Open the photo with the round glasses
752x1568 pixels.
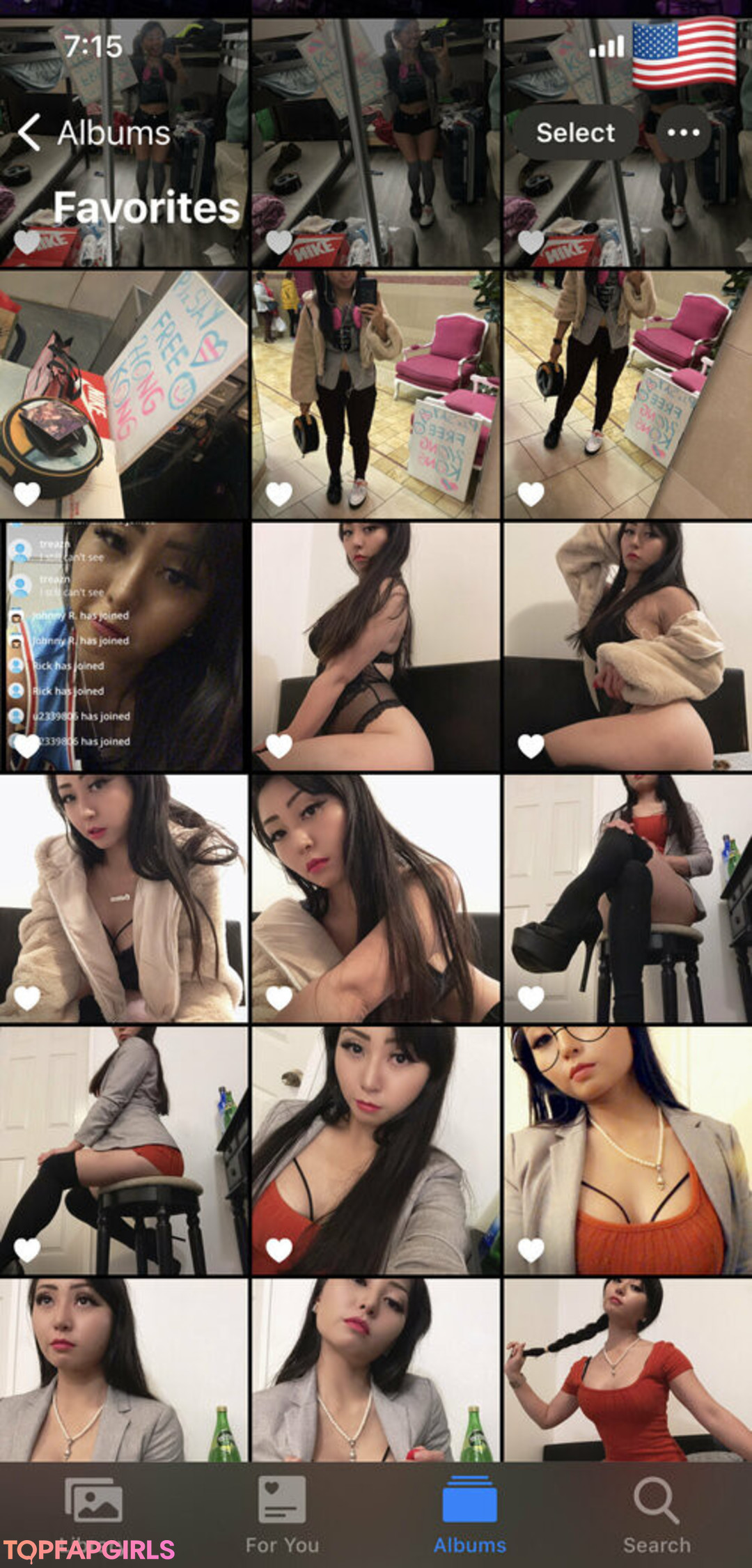627,1149
